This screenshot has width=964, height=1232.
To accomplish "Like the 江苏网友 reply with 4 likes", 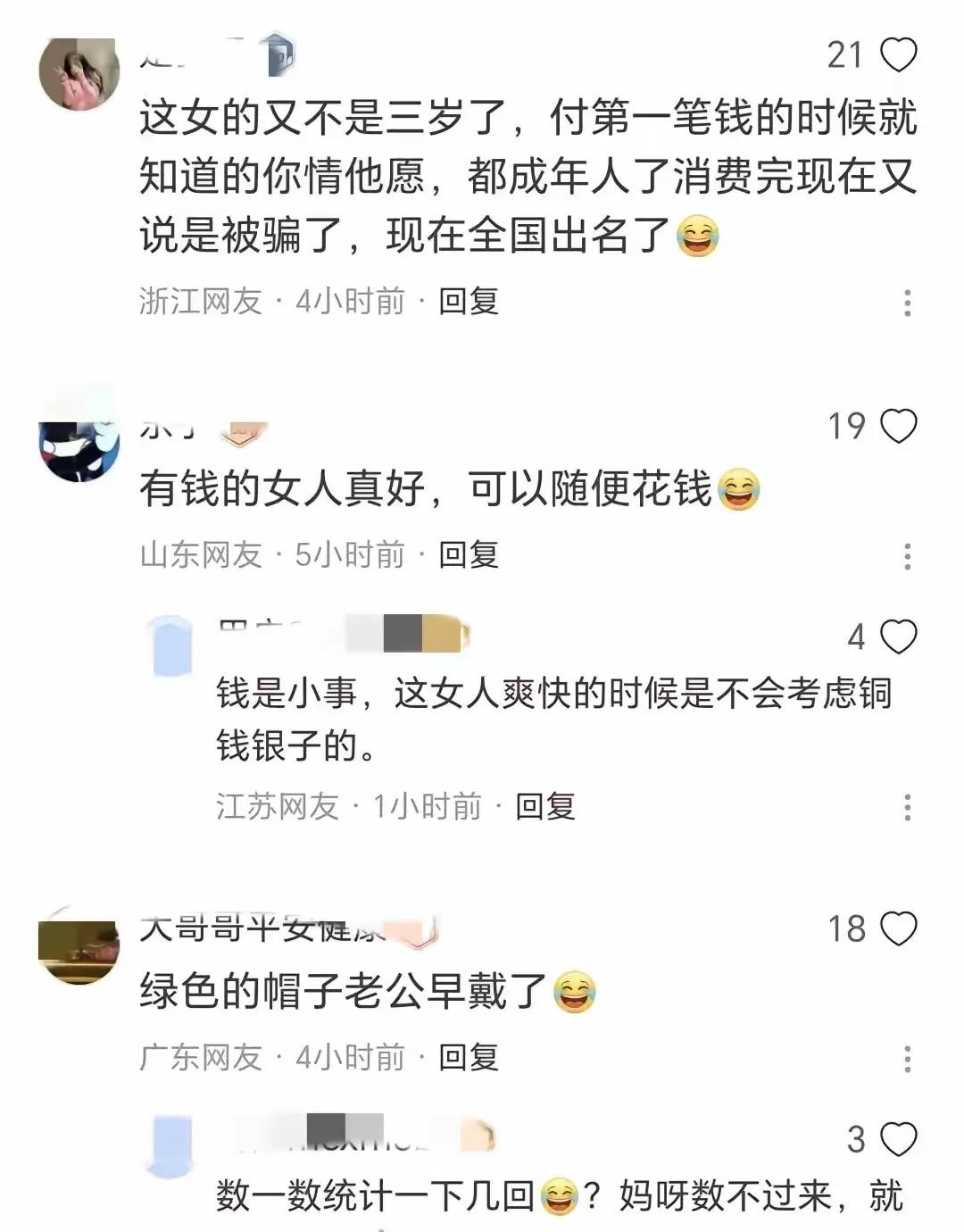I will click(x=898, y=637).
